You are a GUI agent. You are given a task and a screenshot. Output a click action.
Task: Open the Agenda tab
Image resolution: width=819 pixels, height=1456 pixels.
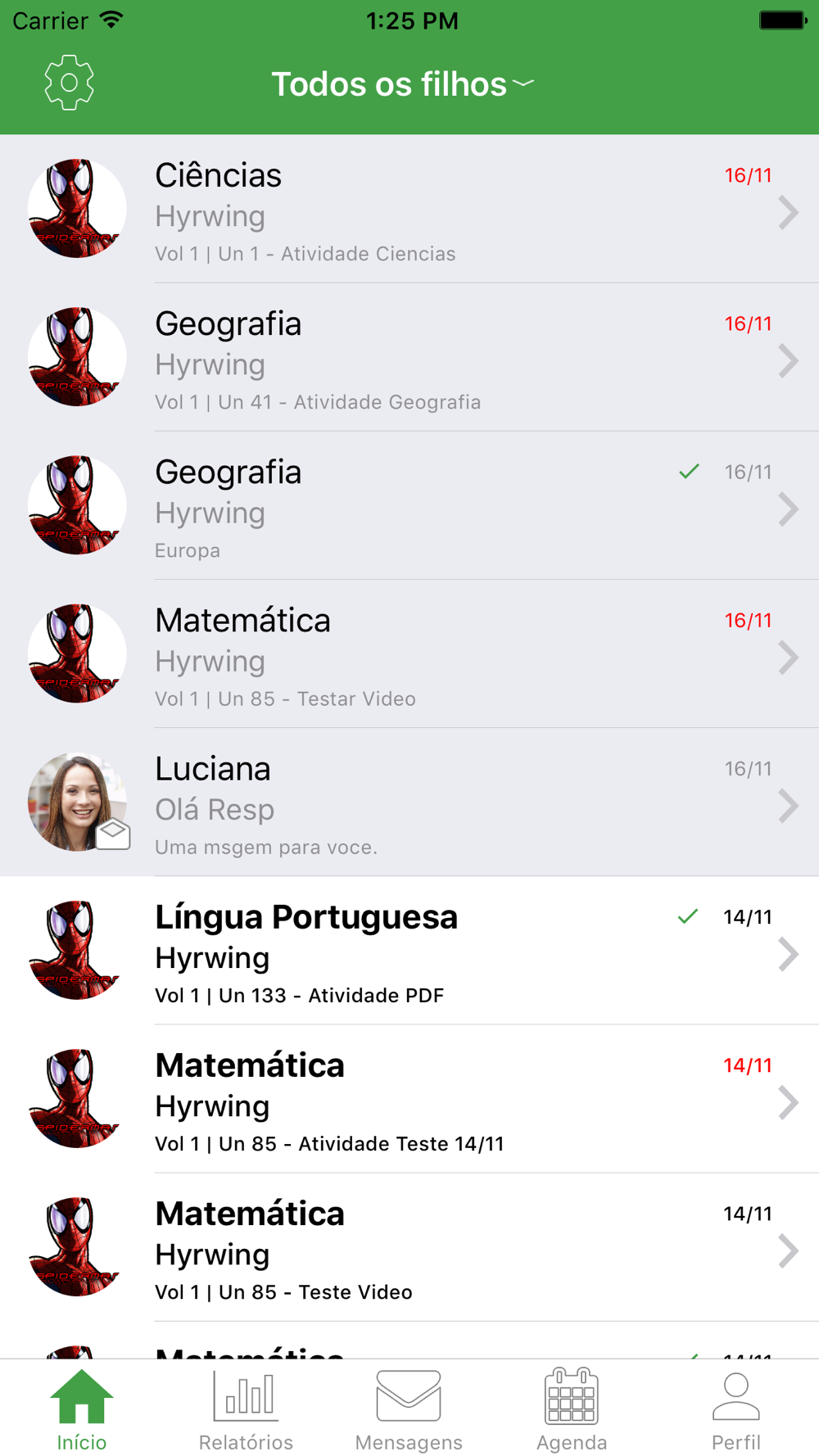coord(572,1410)
